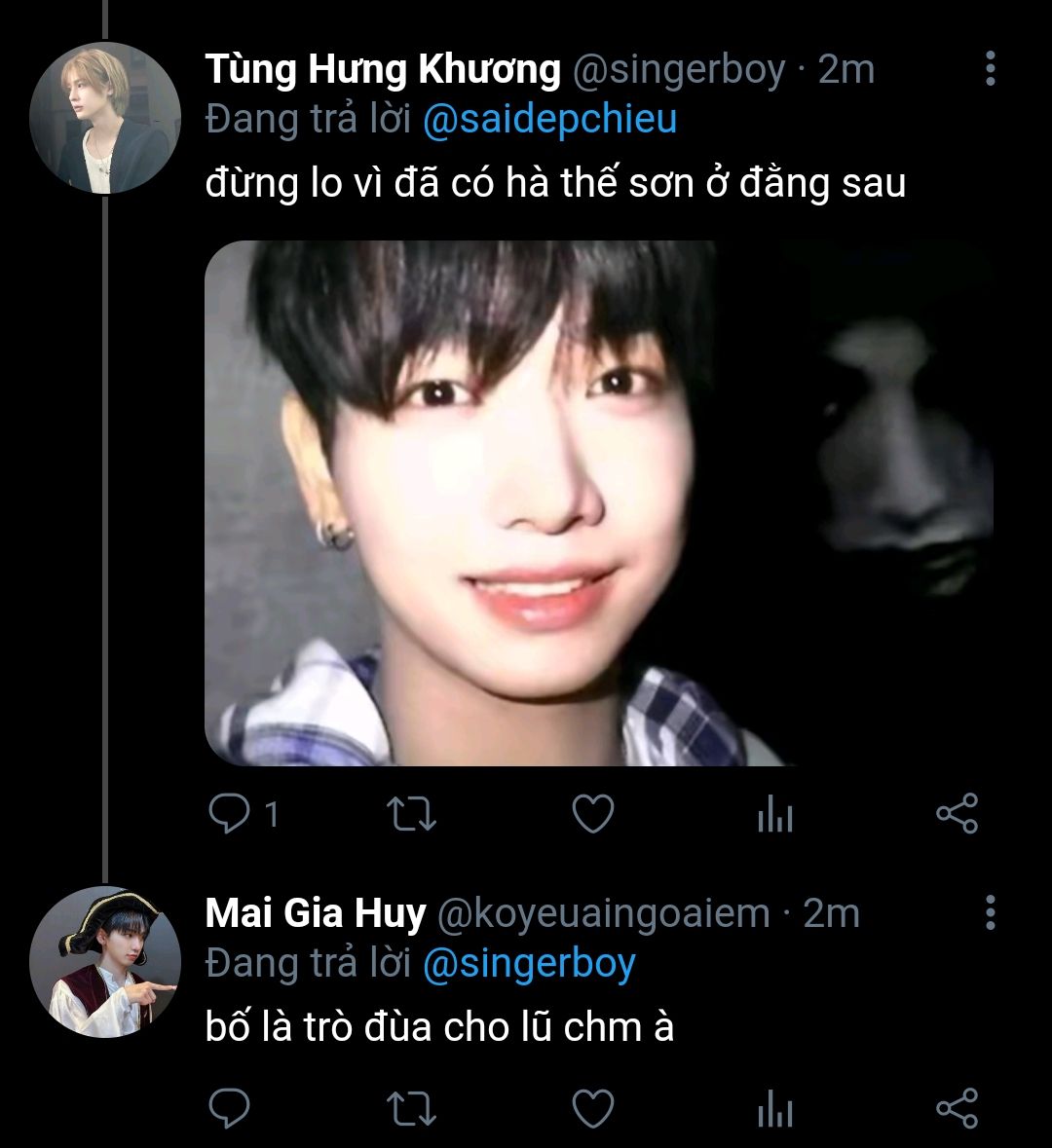1052x1148 pixels.
Task: Reply to Mai Gia Huy's tweet
Action: click(x=230, y=1109)
